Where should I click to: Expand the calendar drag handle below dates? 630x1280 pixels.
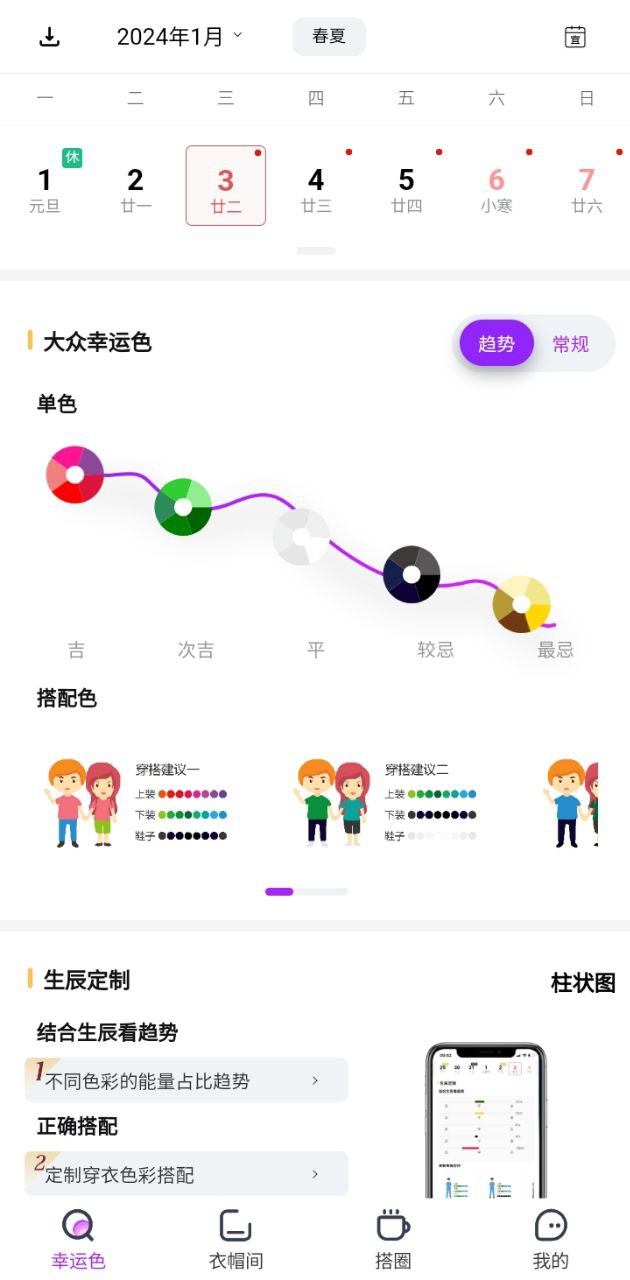tap(316, 251)
